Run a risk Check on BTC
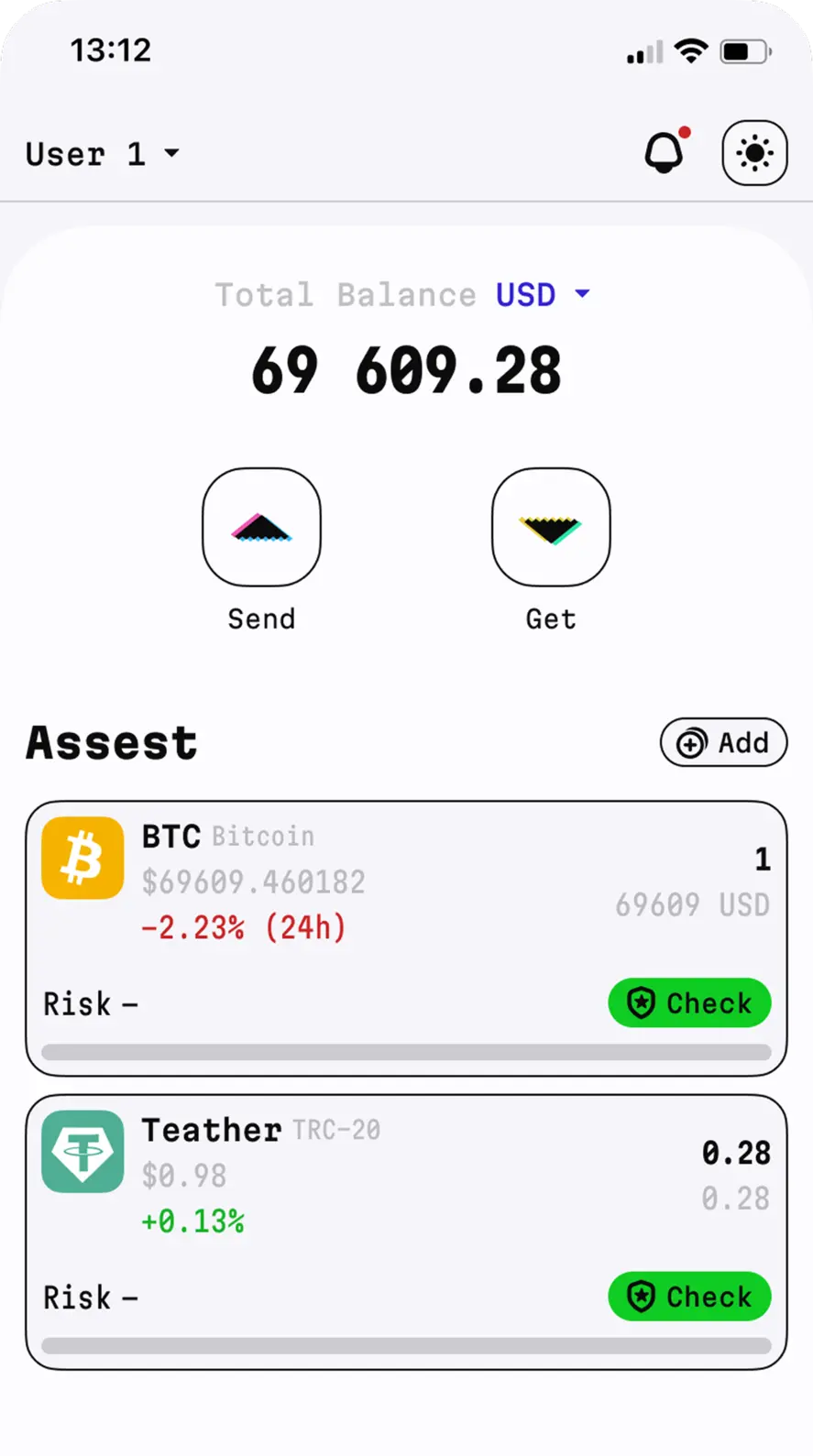The width and height of the screenshot is (813, 1456). (x=689, y=1002)
